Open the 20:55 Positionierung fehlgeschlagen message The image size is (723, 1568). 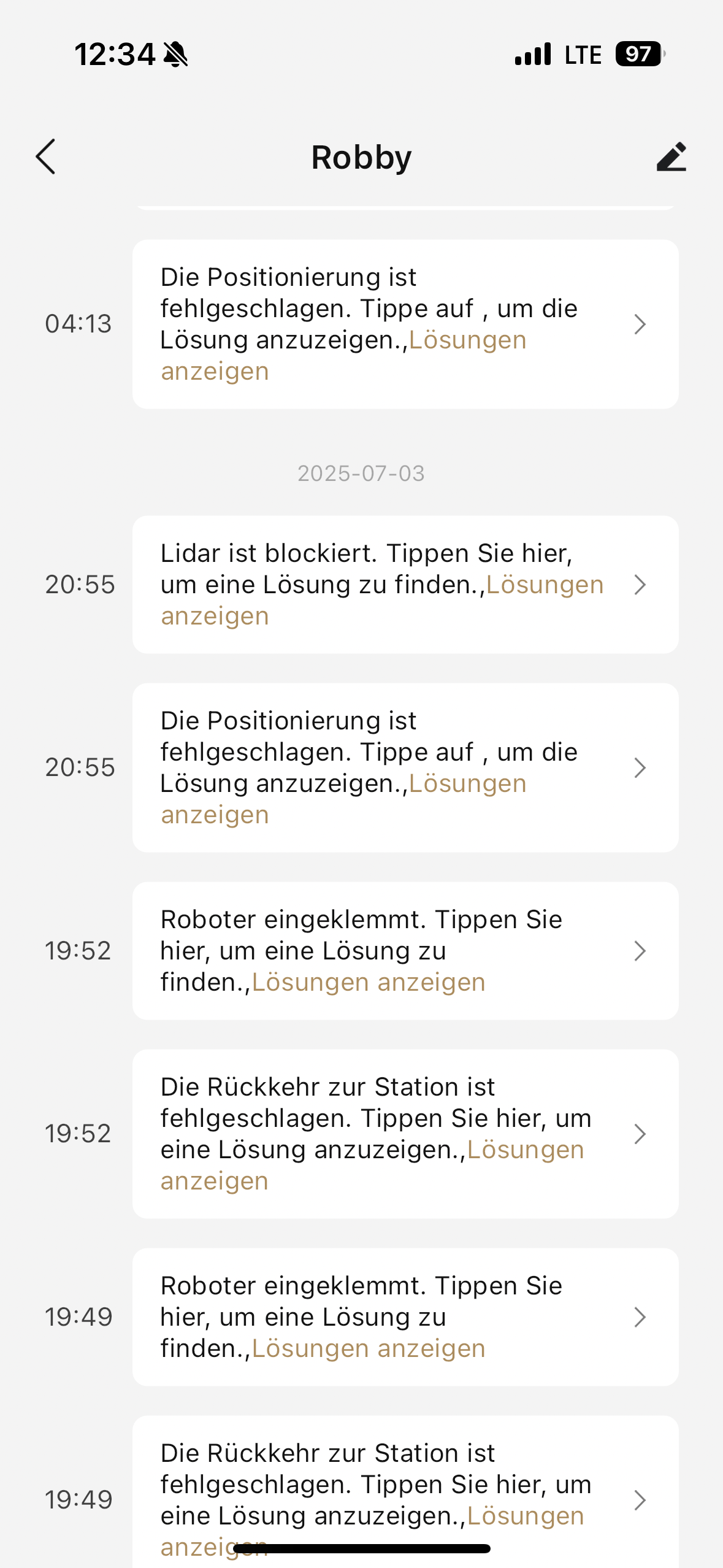[405, 768]
